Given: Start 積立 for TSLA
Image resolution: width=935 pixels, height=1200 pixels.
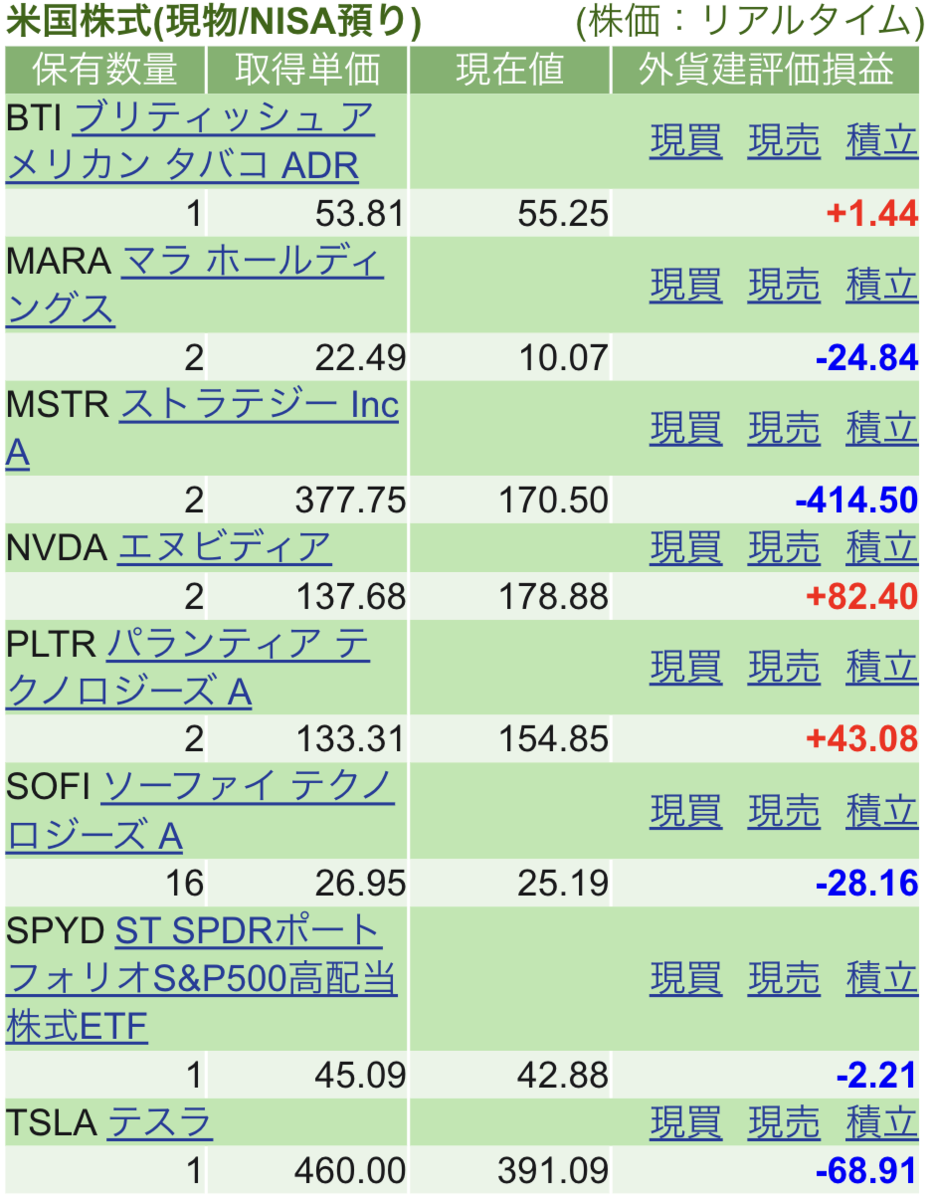Looking at the screenshot, I should coord(881,1123).
